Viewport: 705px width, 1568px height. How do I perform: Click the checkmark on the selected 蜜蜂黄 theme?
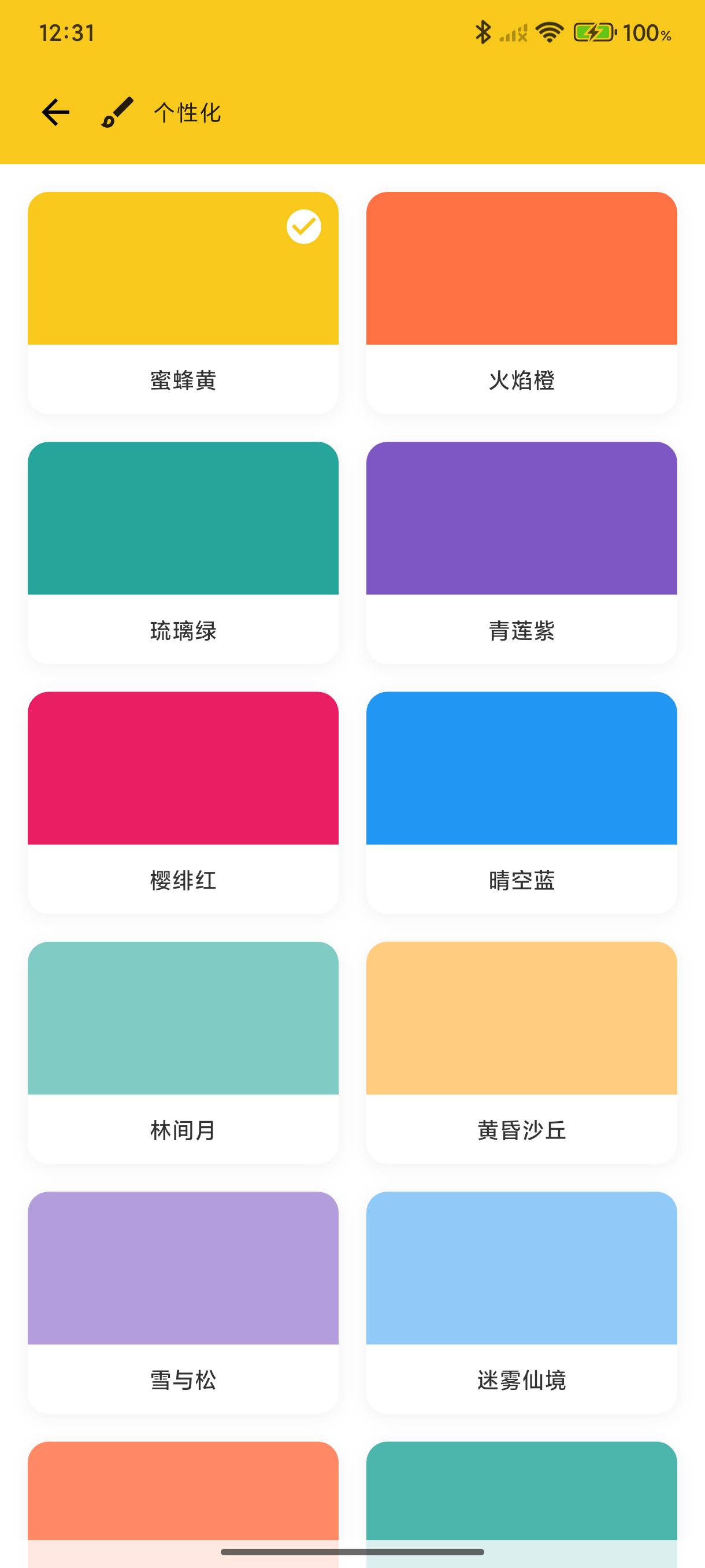pos(303,226)
